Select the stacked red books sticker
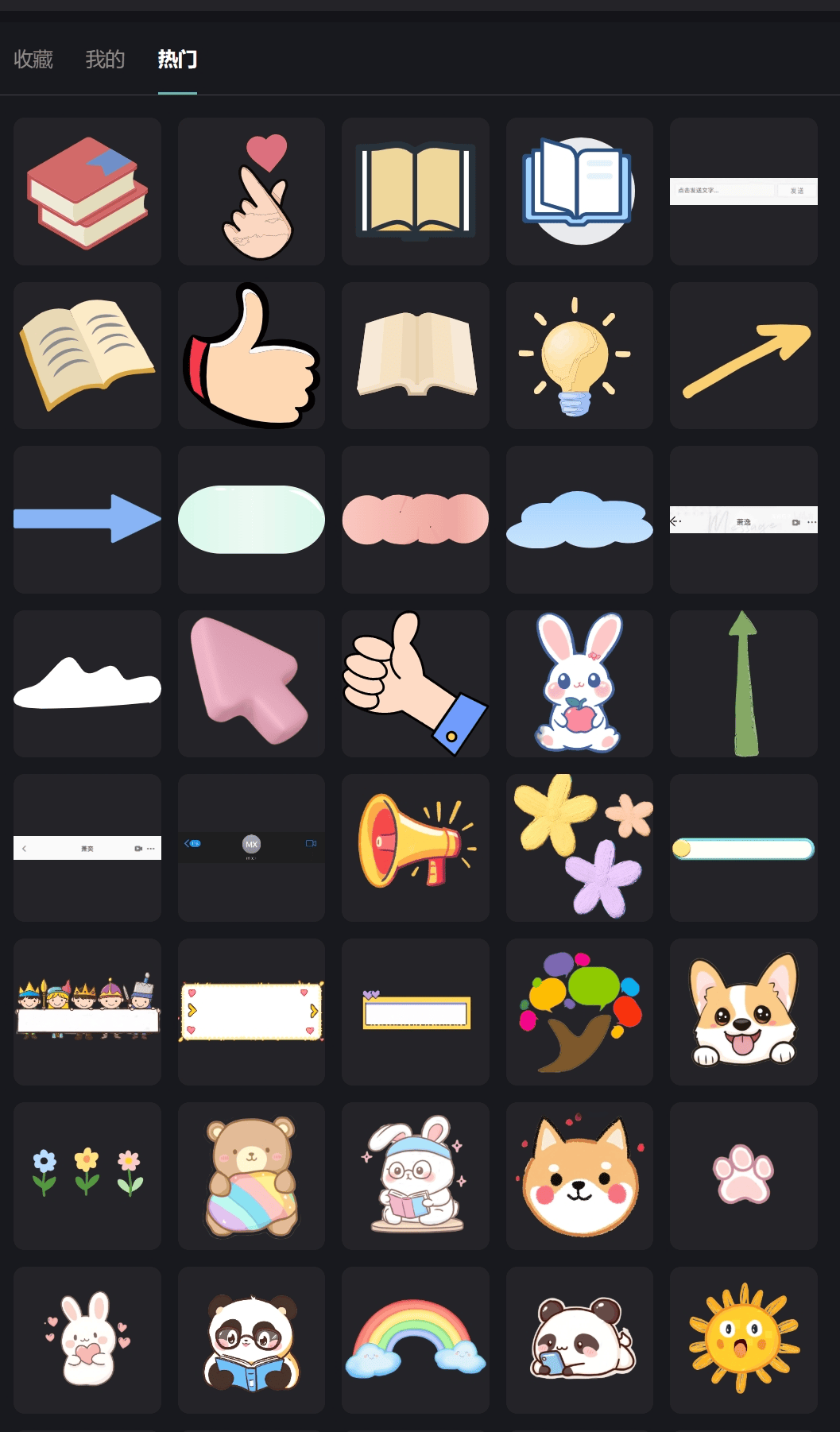The image size is (840, 1432). (87, 192)
